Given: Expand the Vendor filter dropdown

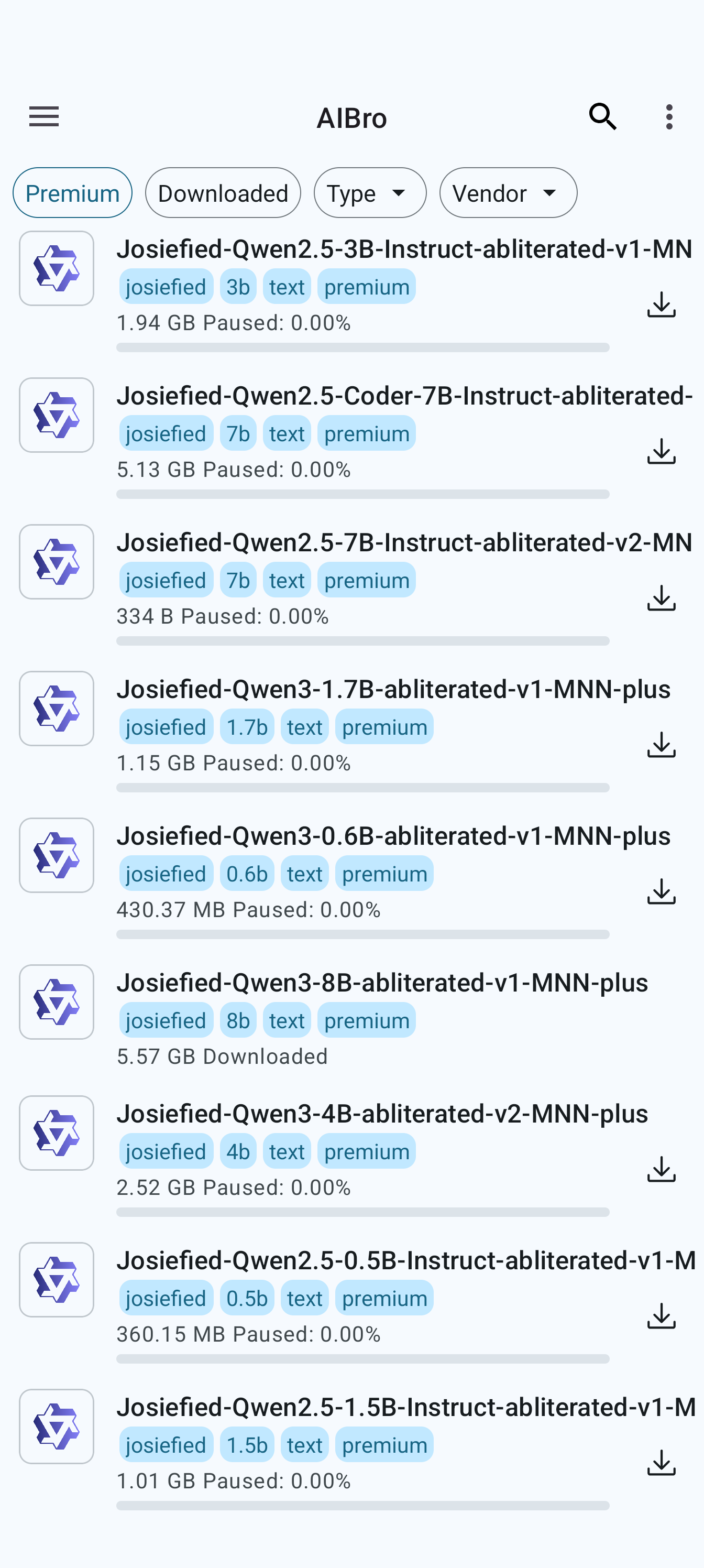Looking at the screenshot, I should pos(508,192).
